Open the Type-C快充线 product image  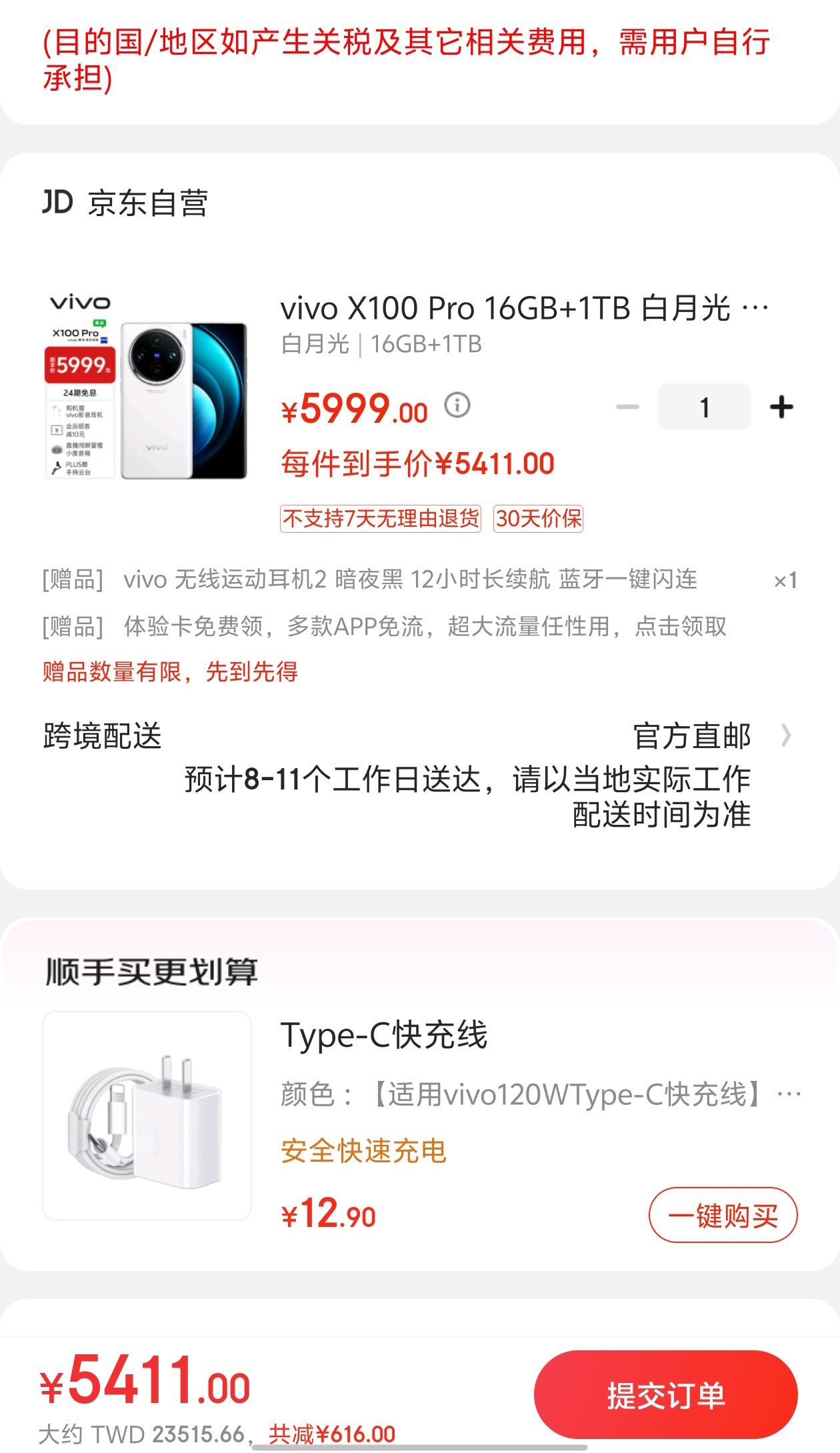click(147, 1116)
